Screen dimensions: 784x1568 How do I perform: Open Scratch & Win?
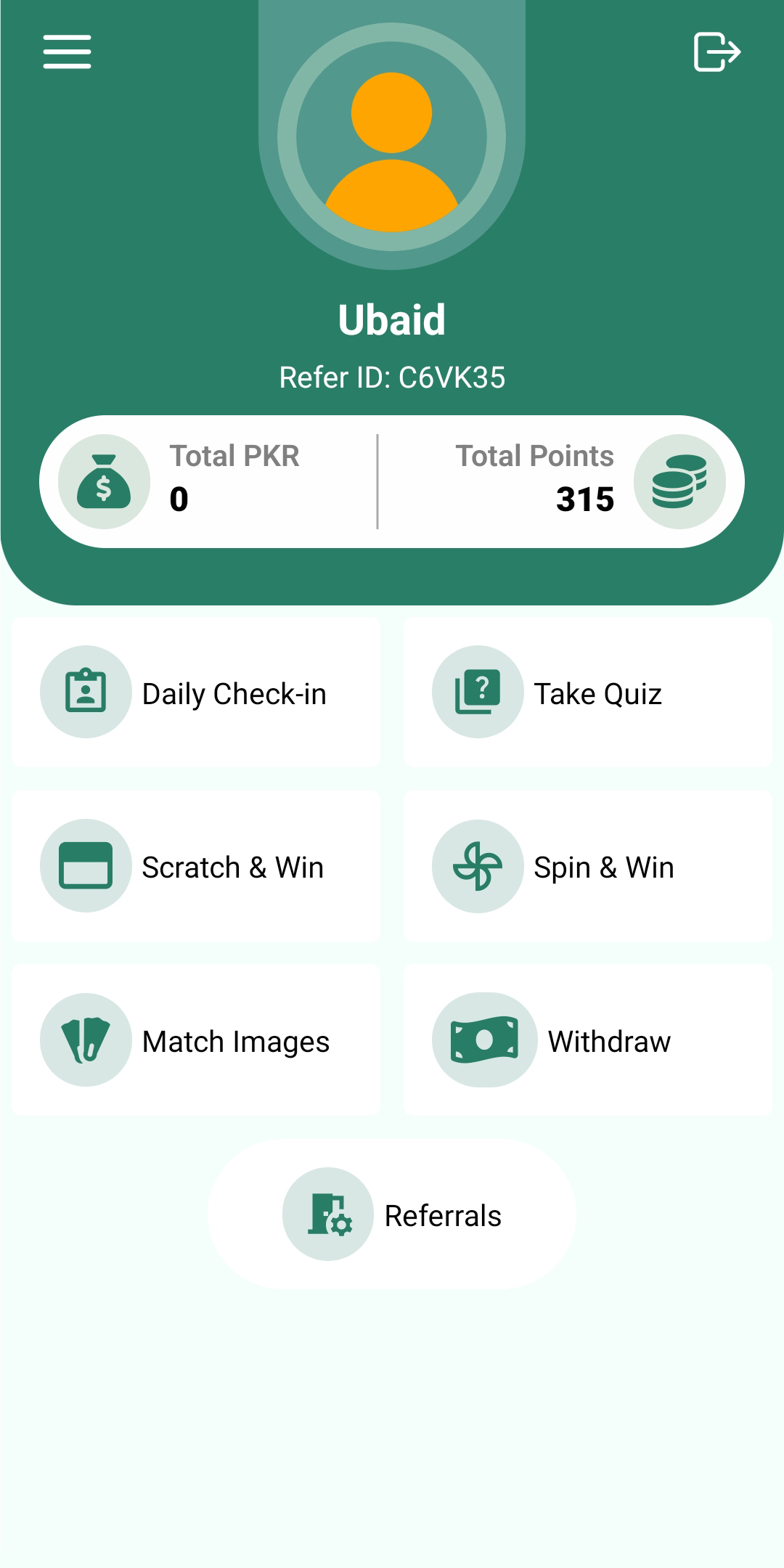click(196, 867)
